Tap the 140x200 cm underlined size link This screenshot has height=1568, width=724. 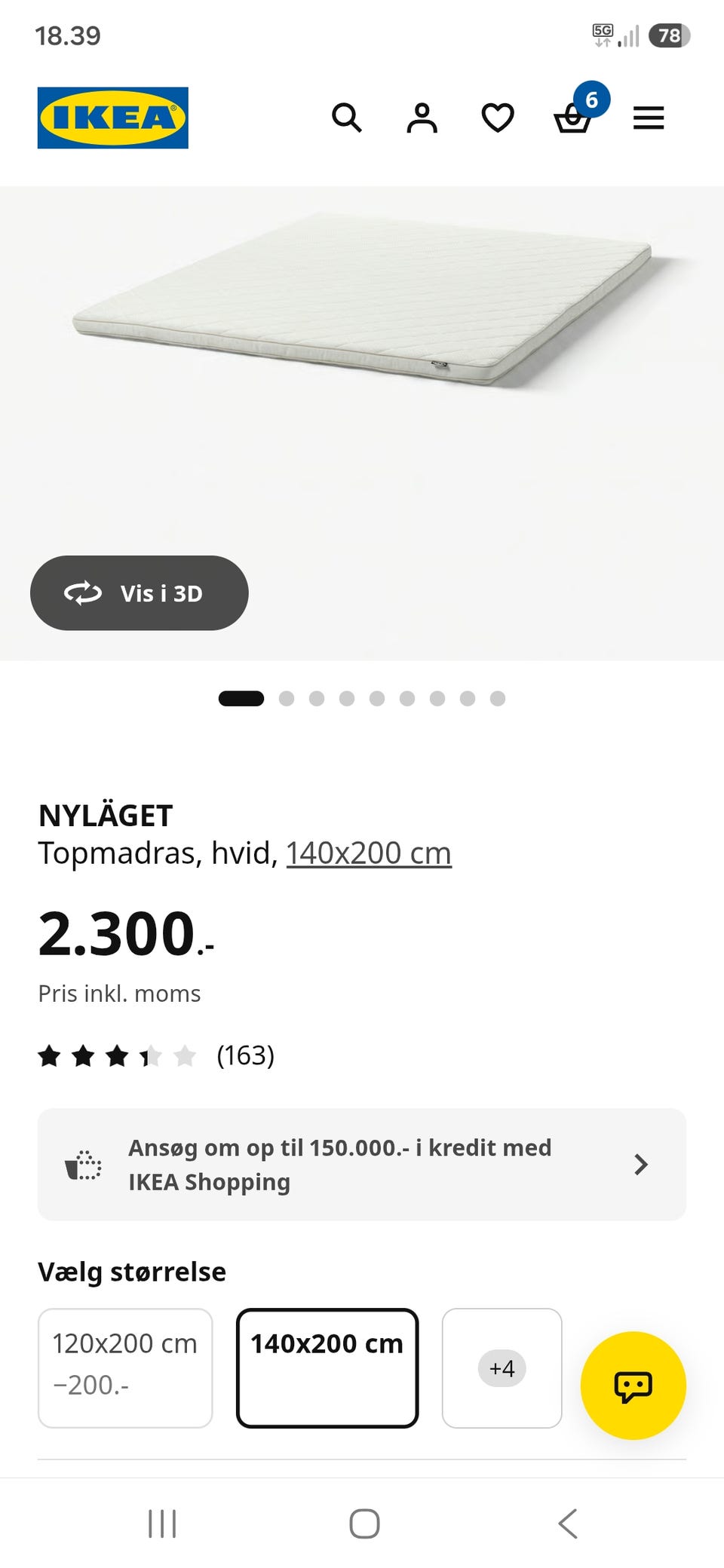(x=369, y=853)
